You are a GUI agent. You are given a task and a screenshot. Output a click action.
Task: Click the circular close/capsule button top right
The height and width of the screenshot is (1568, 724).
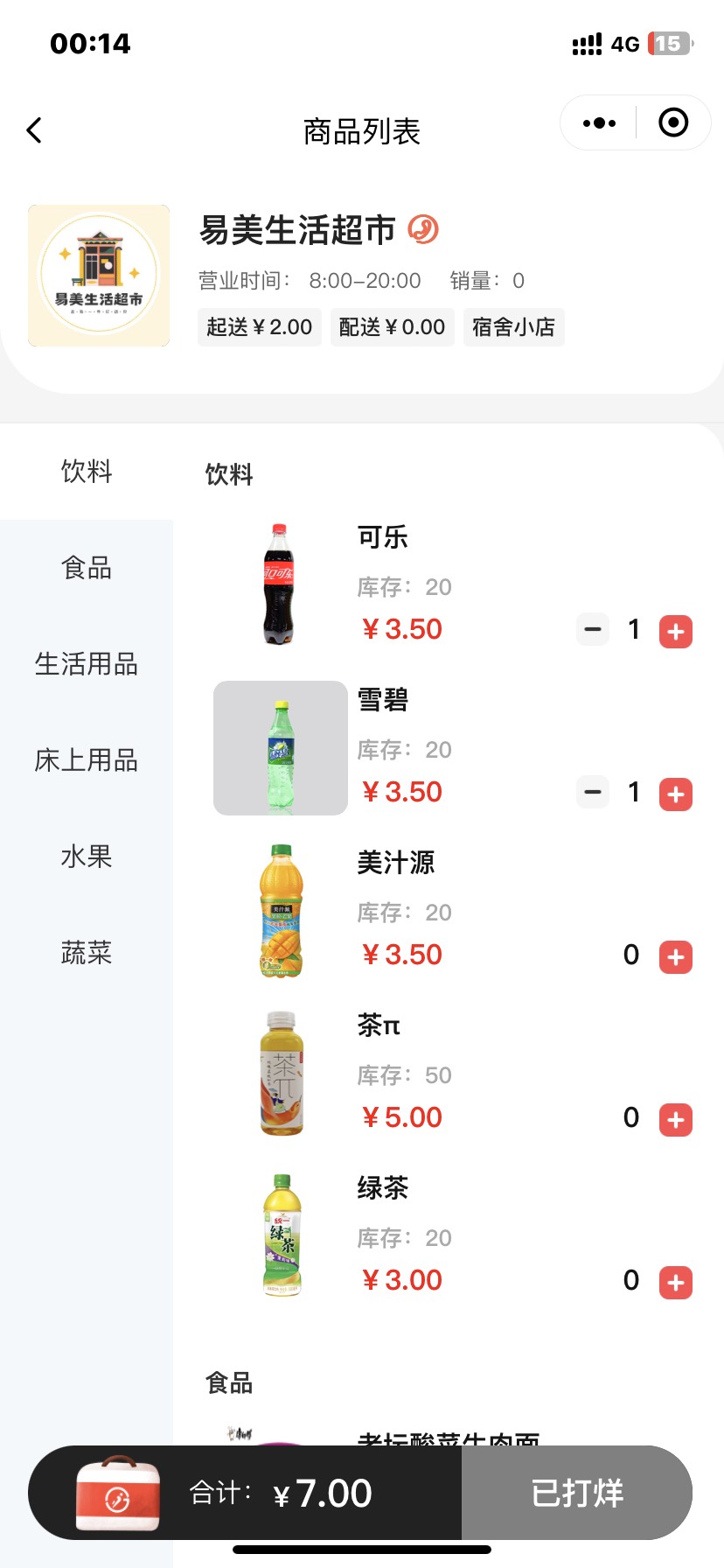673,122
